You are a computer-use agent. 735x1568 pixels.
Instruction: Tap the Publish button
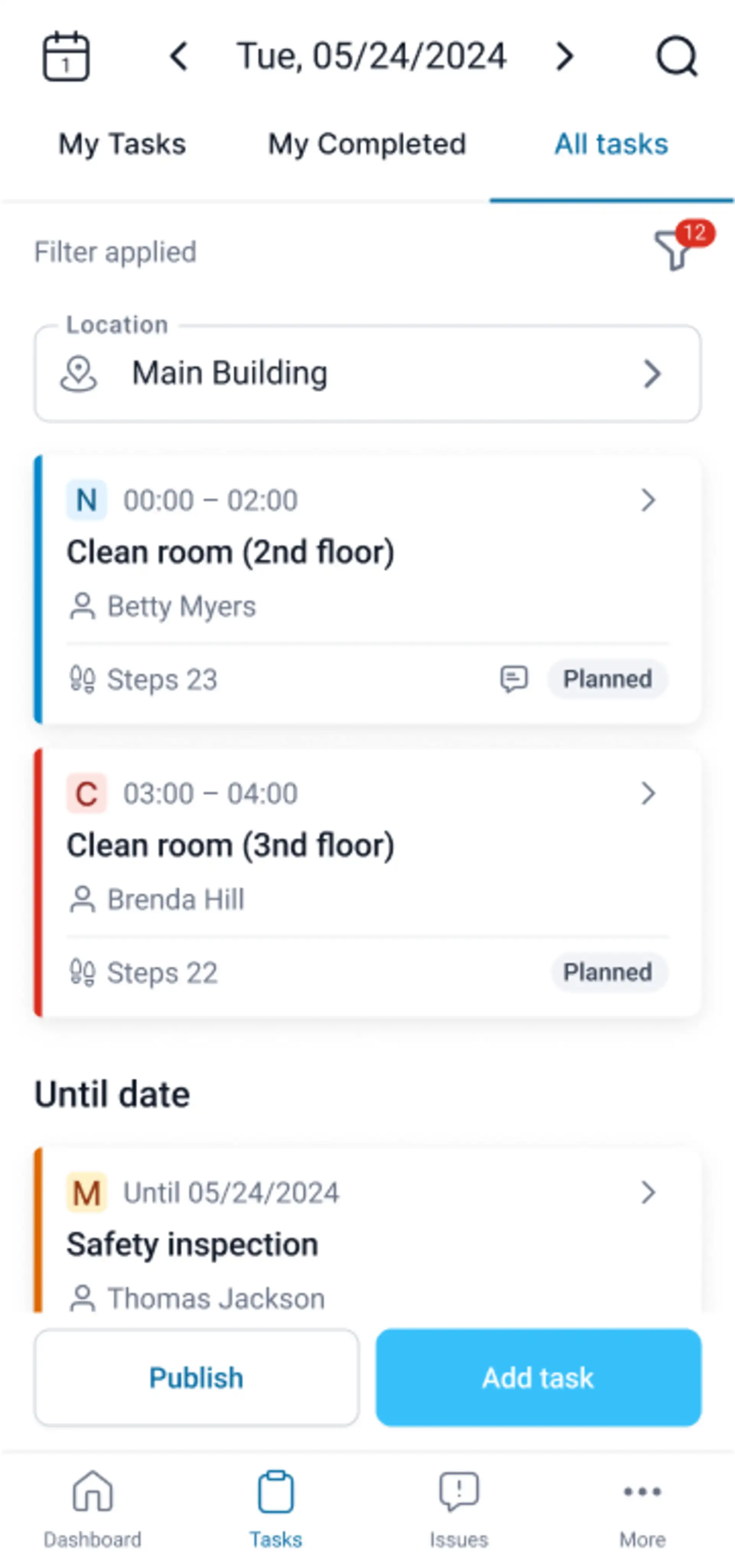196,1377
